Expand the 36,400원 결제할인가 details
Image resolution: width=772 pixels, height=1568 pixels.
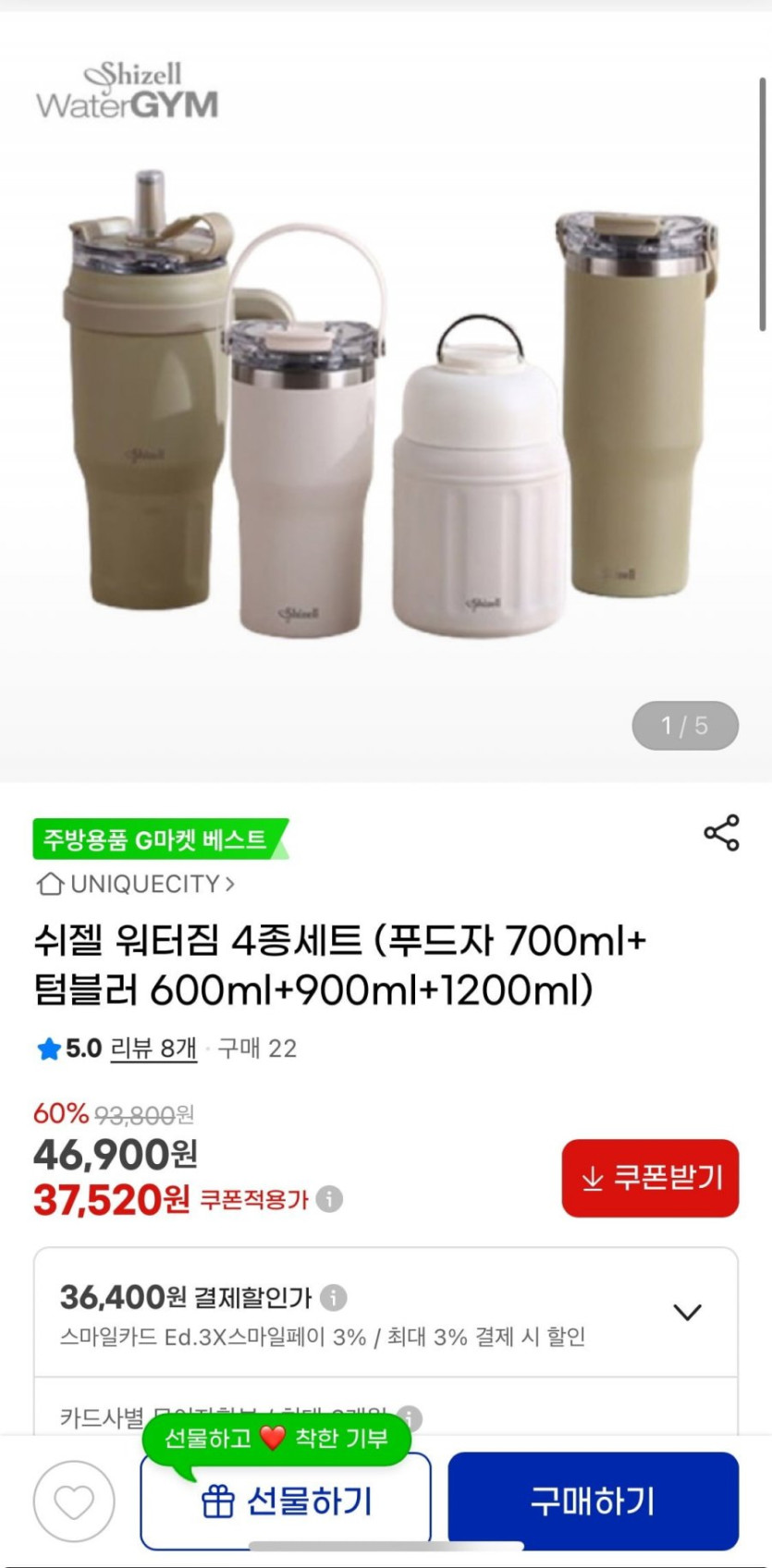[687, 1312]
